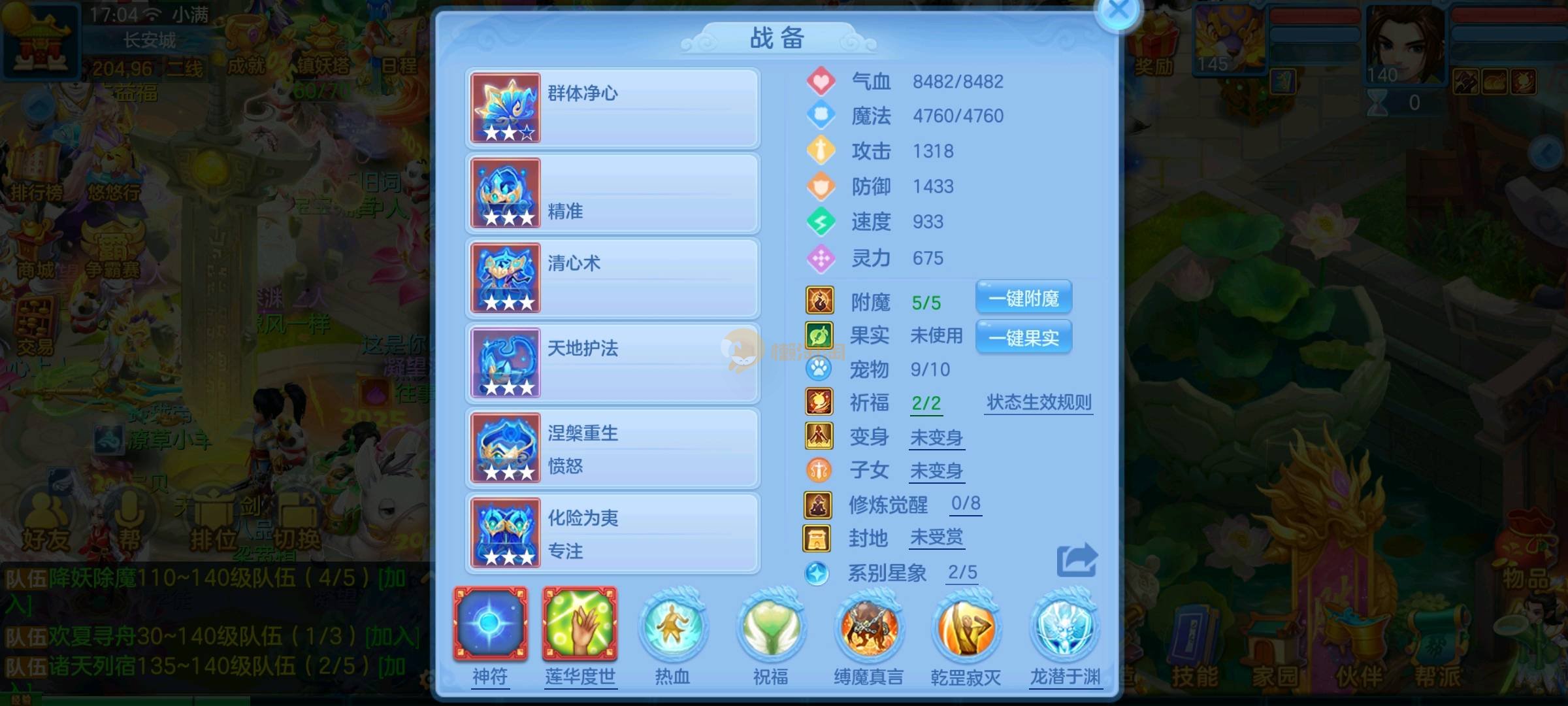Select the 涅槃重生 equipment row

pyautogui.click(x=613, y=448)
